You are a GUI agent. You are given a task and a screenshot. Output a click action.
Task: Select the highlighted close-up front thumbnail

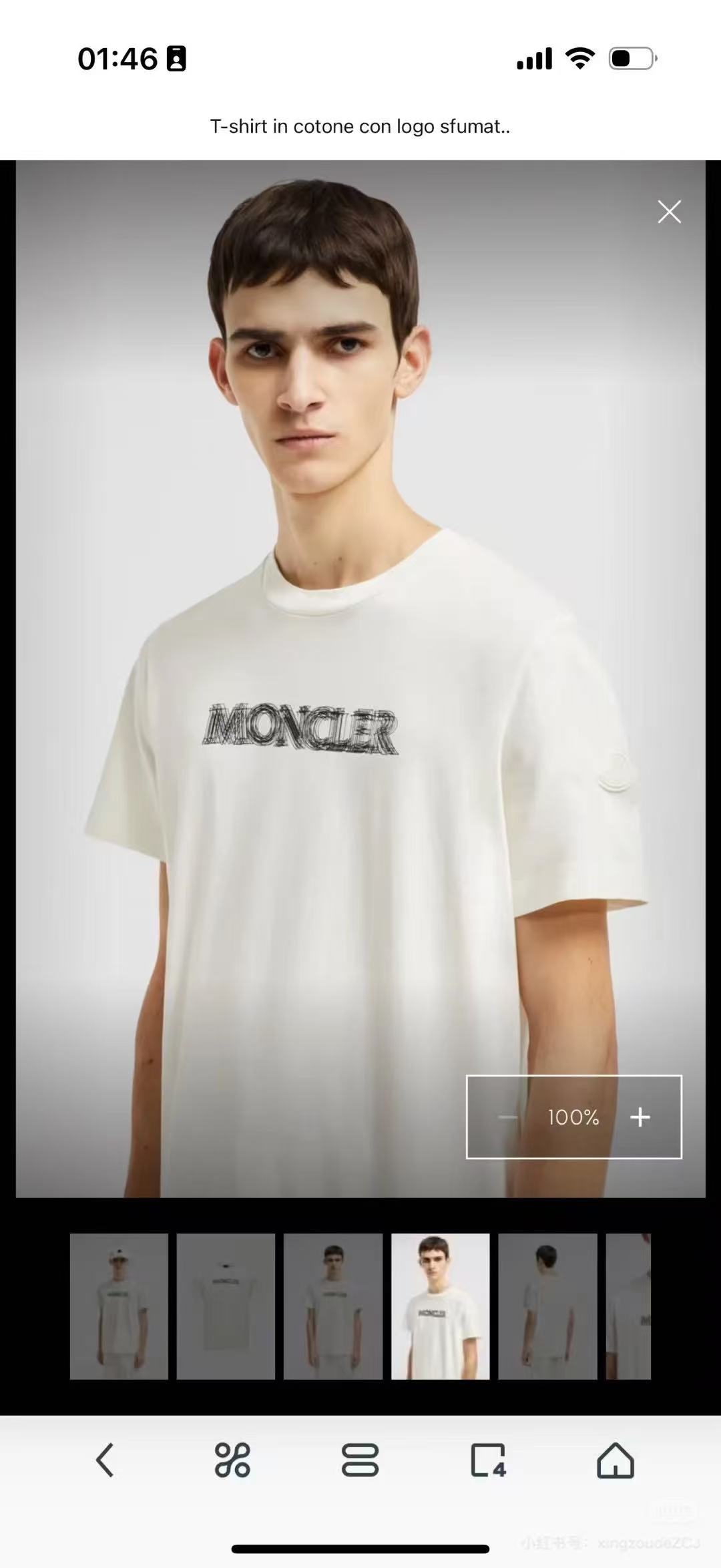coord(440,1306)
